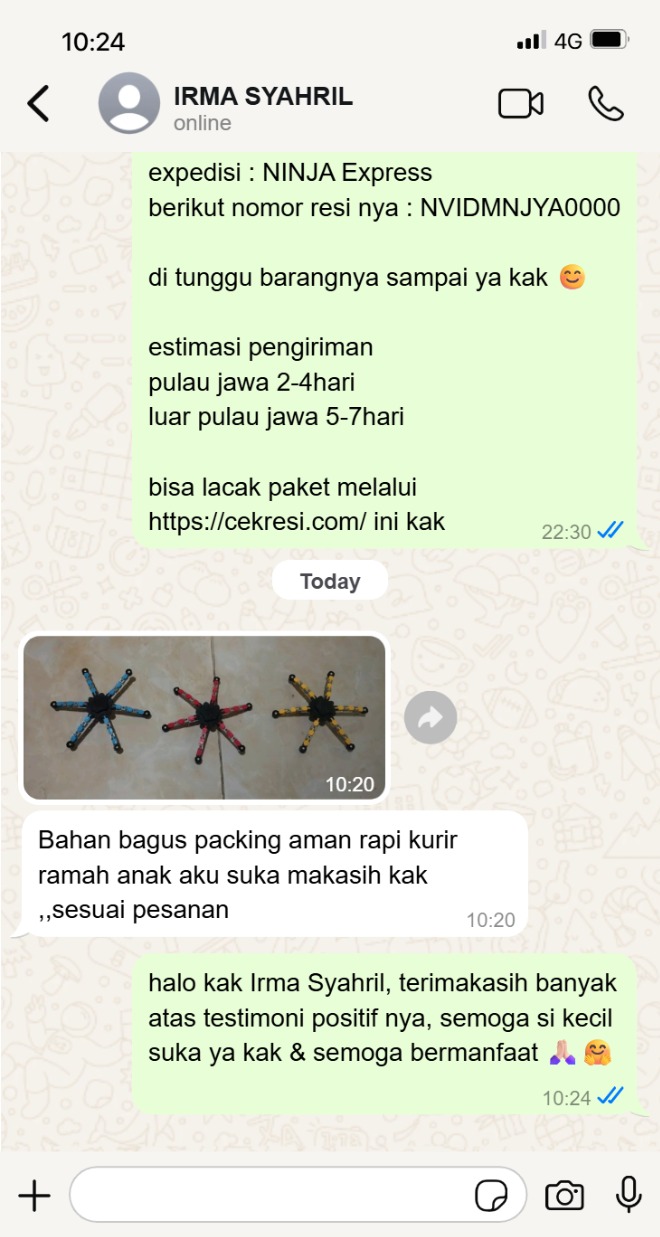Screen dimensions: 660x1237
Task: Launch the camera from the chat
Action: 564,1195
